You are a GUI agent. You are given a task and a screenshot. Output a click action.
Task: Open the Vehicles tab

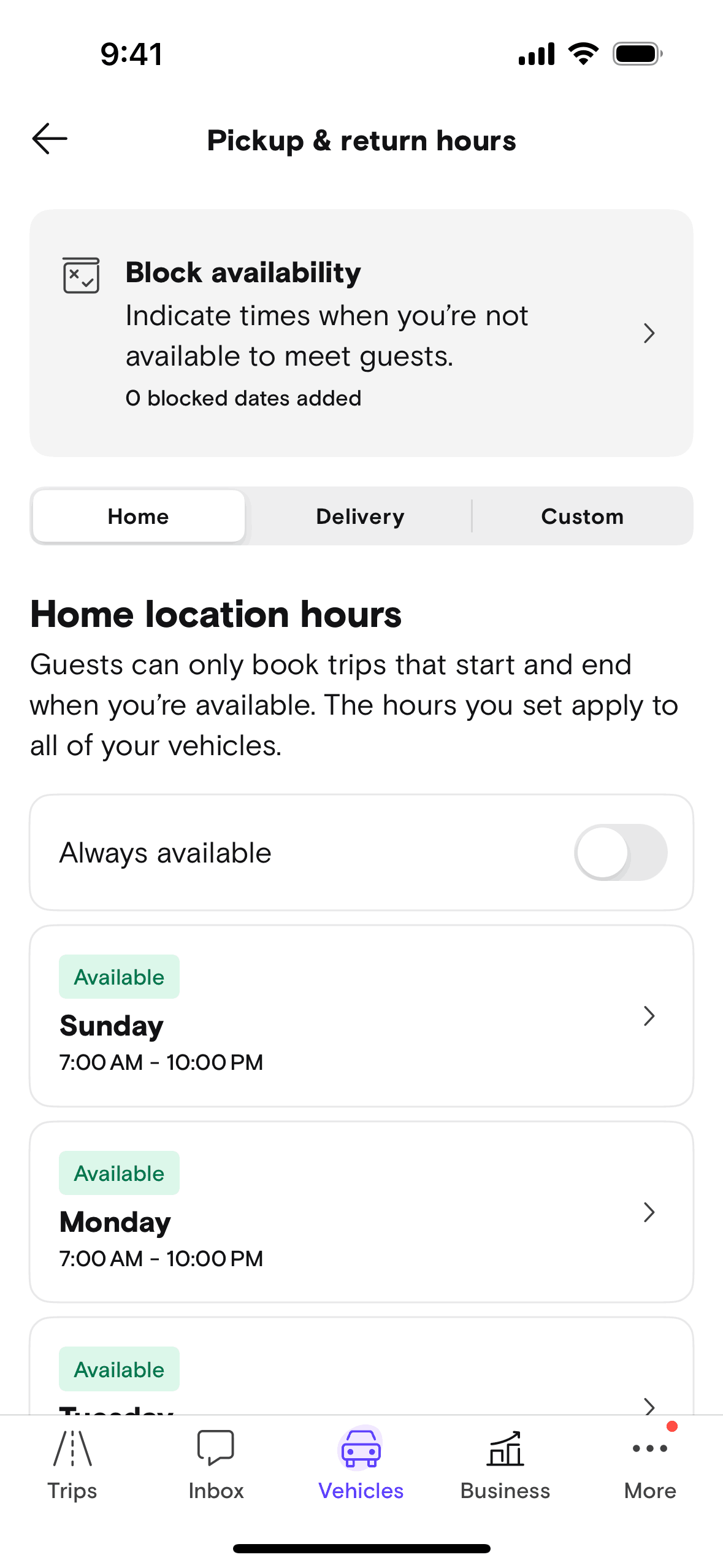pyautogui.click(x=361, y=1464)
